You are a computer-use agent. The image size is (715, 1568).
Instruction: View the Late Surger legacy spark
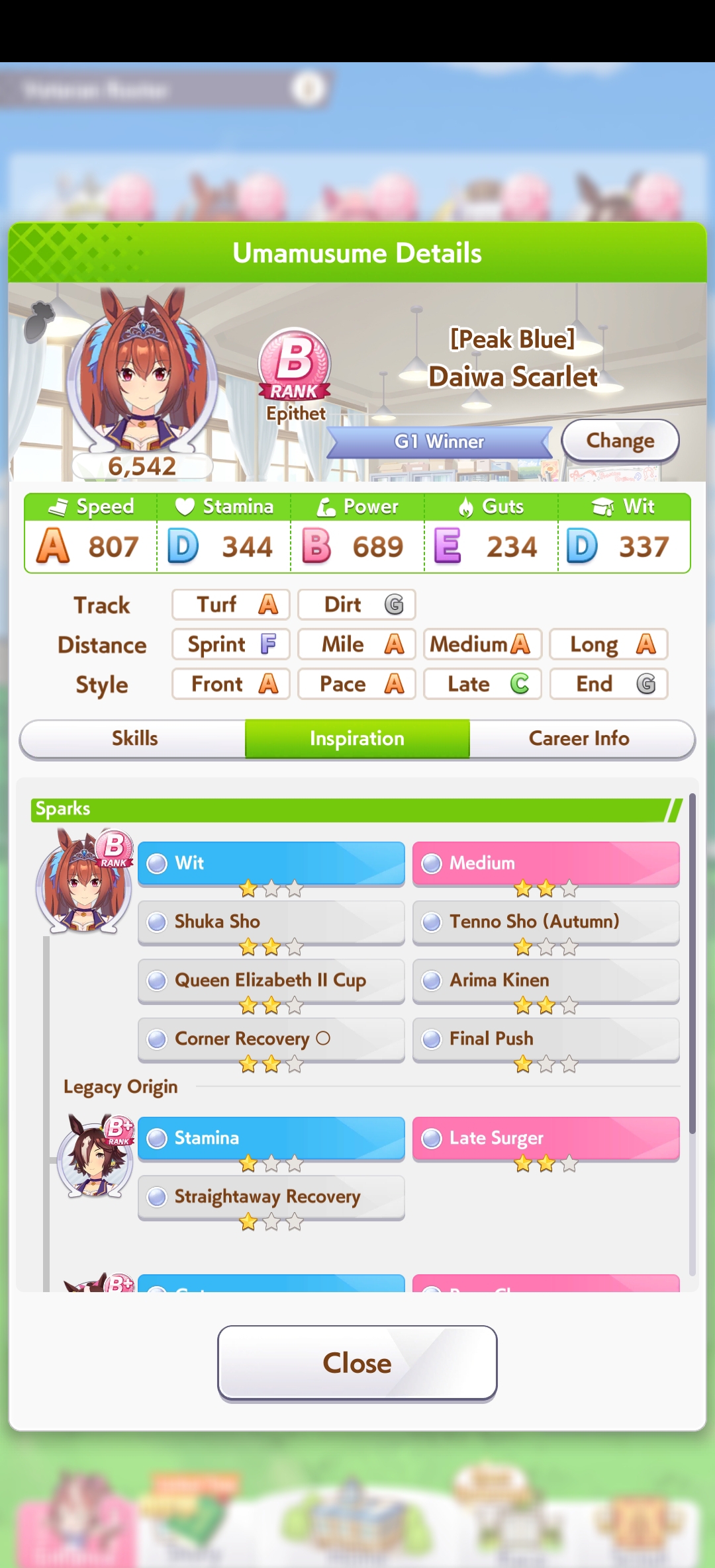point(546,1138)
